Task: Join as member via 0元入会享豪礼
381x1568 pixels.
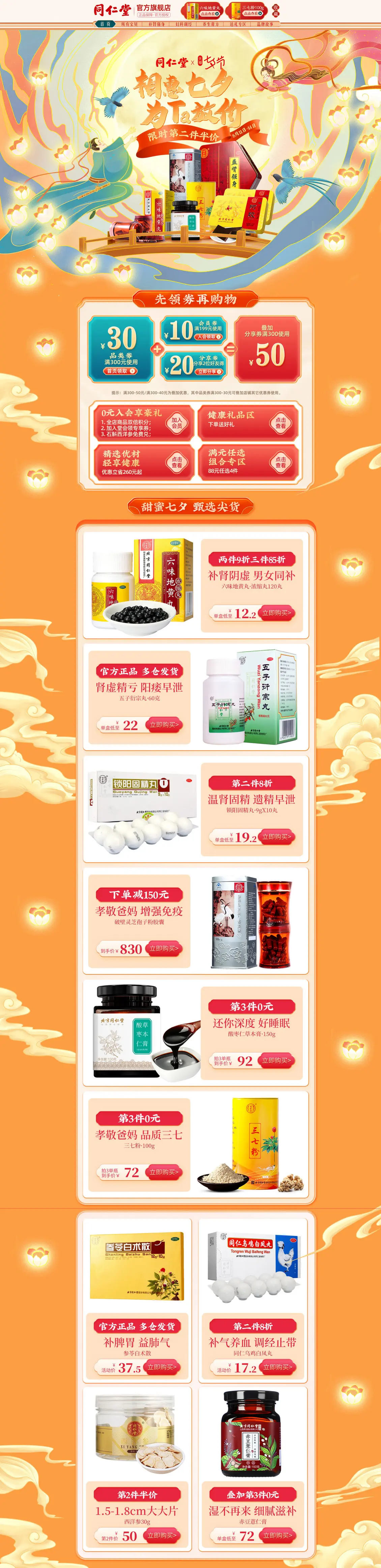Action: pyautogui.click(x=176, y=422)
